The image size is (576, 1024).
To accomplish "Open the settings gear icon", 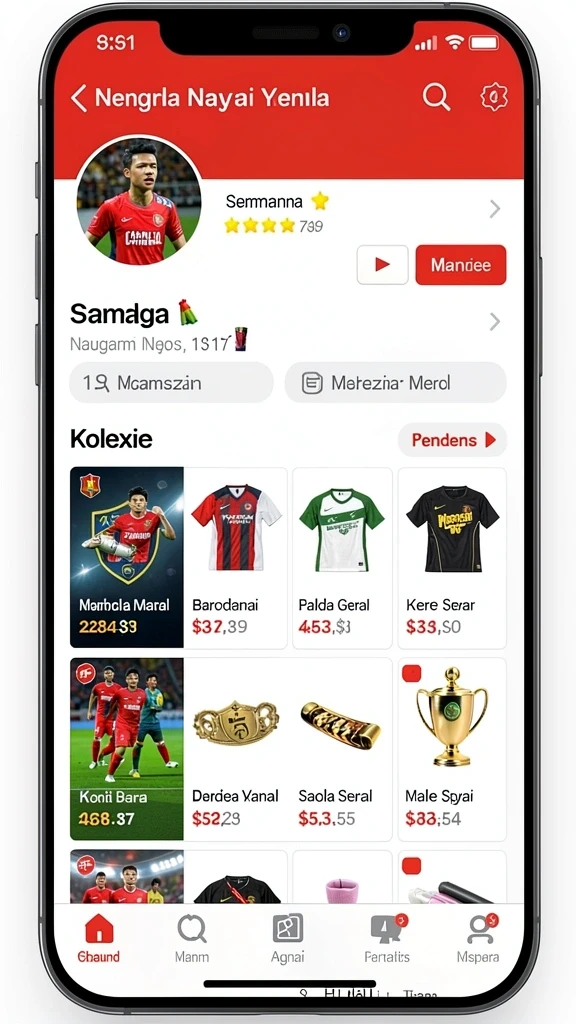I will 494,97.
